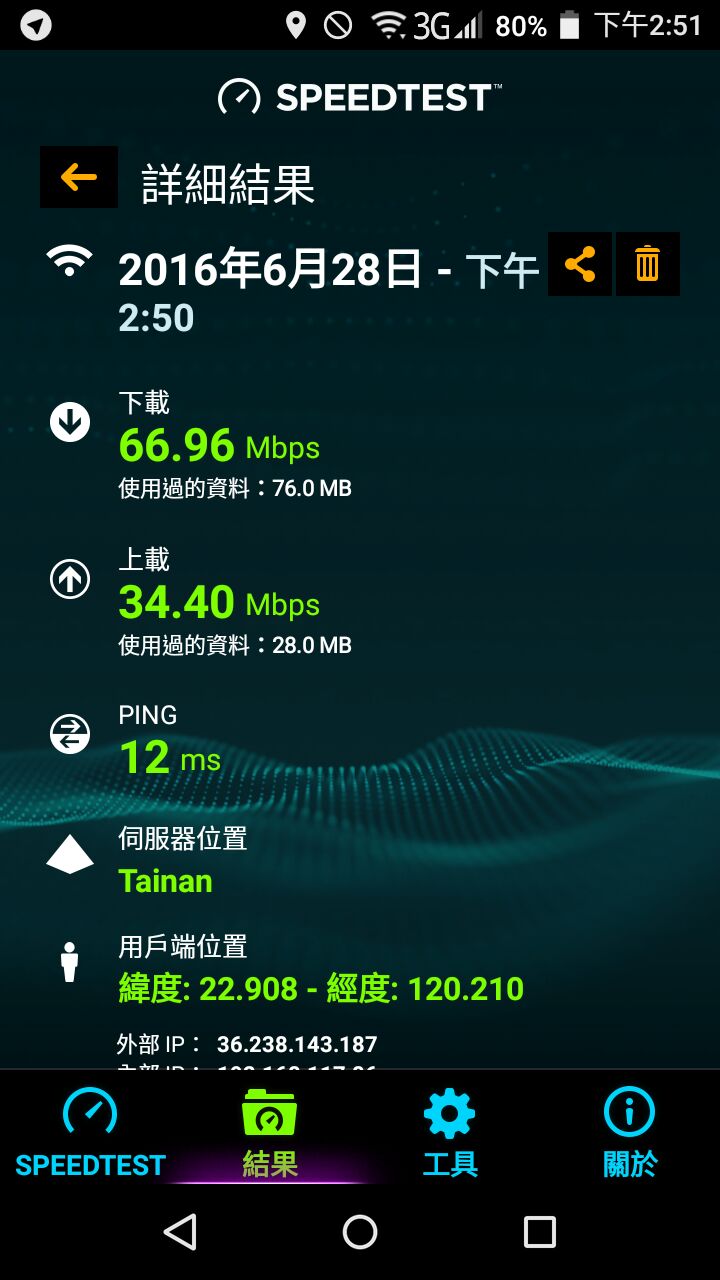This screenshot has width=720, height=1280.
Task: Tap the system back button
Action: (180, 1232)
